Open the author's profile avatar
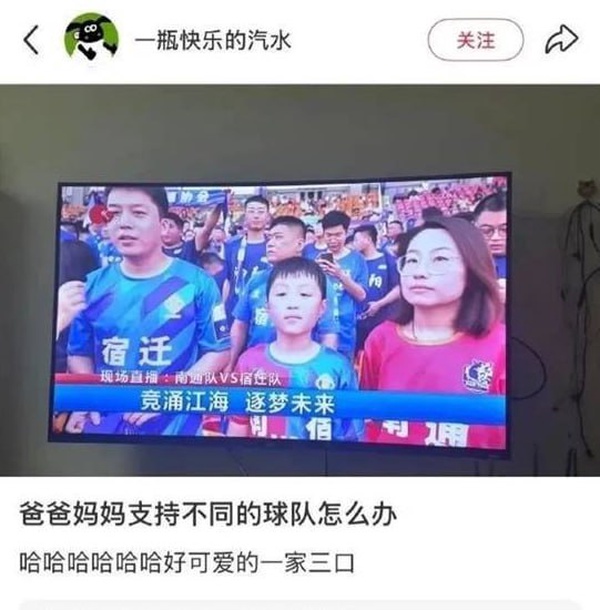Viewport: 600px width, 610px height. [91, 38]
